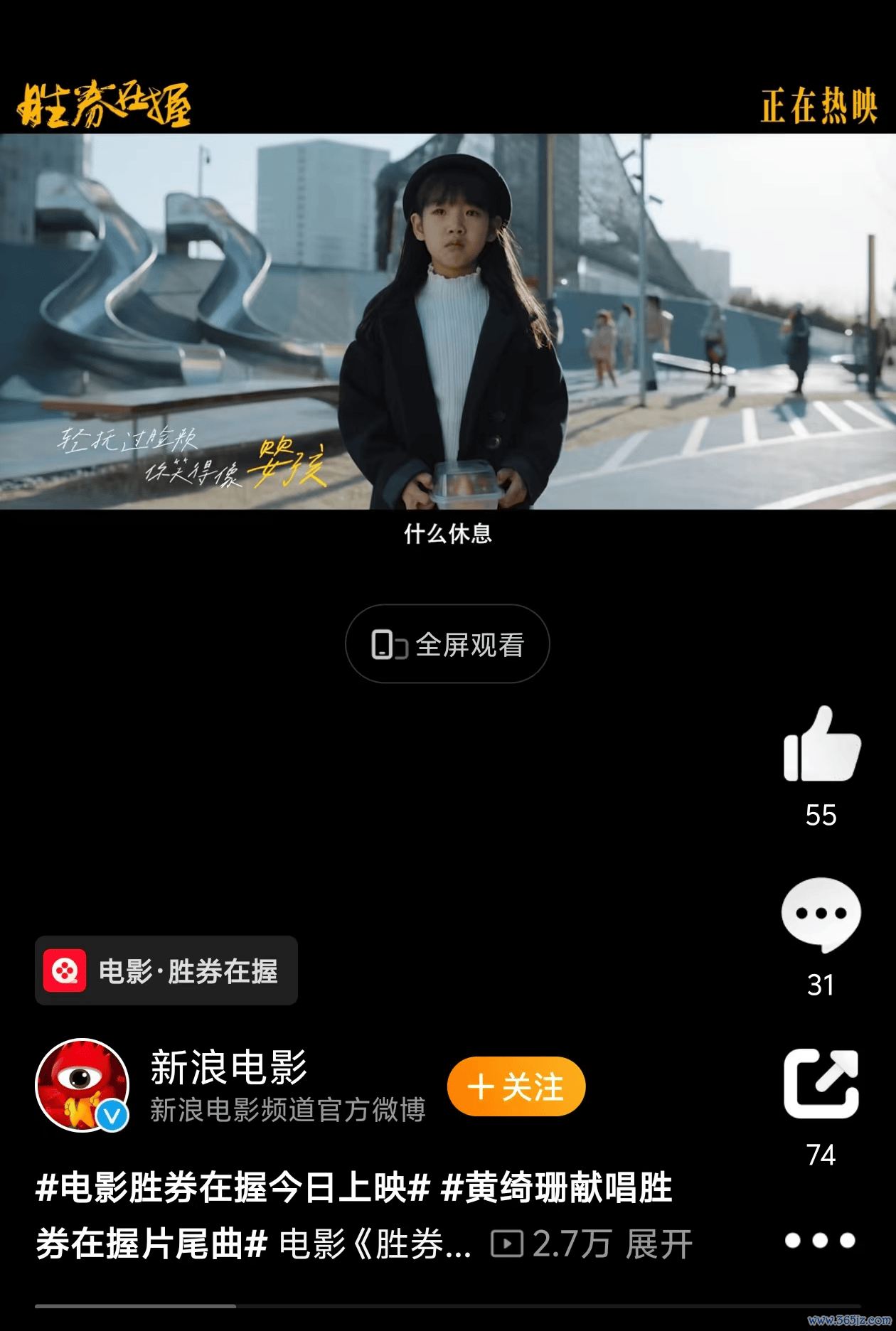Tap the 全屏观看 fullscreen button
The width and height of the screenshot is (896, 1331).
447,644
